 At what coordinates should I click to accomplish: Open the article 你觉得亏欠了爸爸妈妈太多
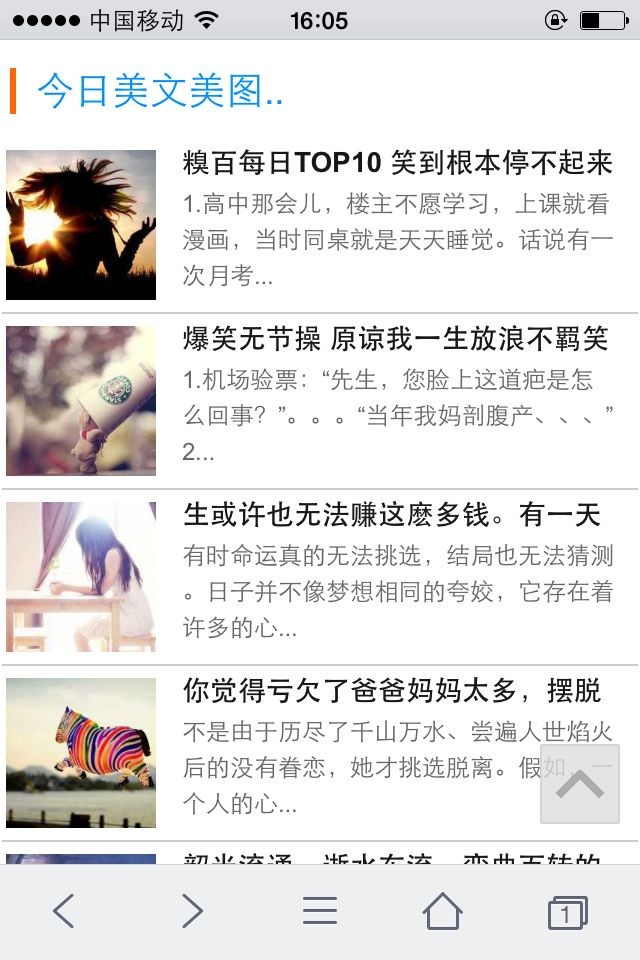[391, 690]
